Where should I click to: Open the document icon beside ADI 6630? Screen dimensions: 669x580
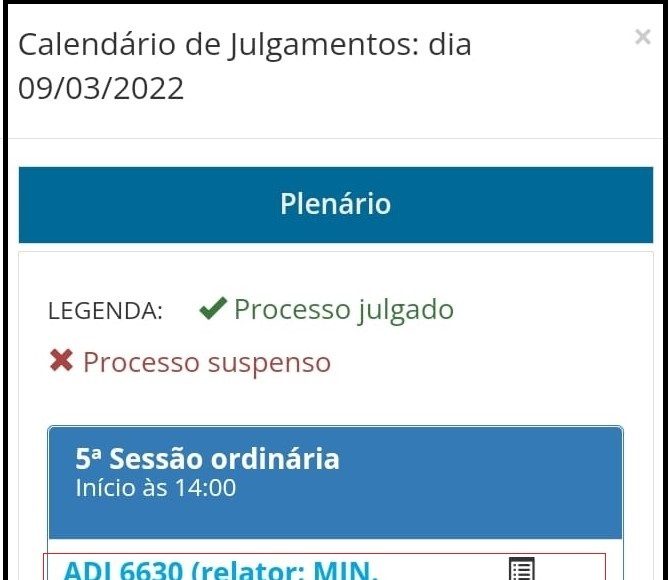(x=522, y=569)
